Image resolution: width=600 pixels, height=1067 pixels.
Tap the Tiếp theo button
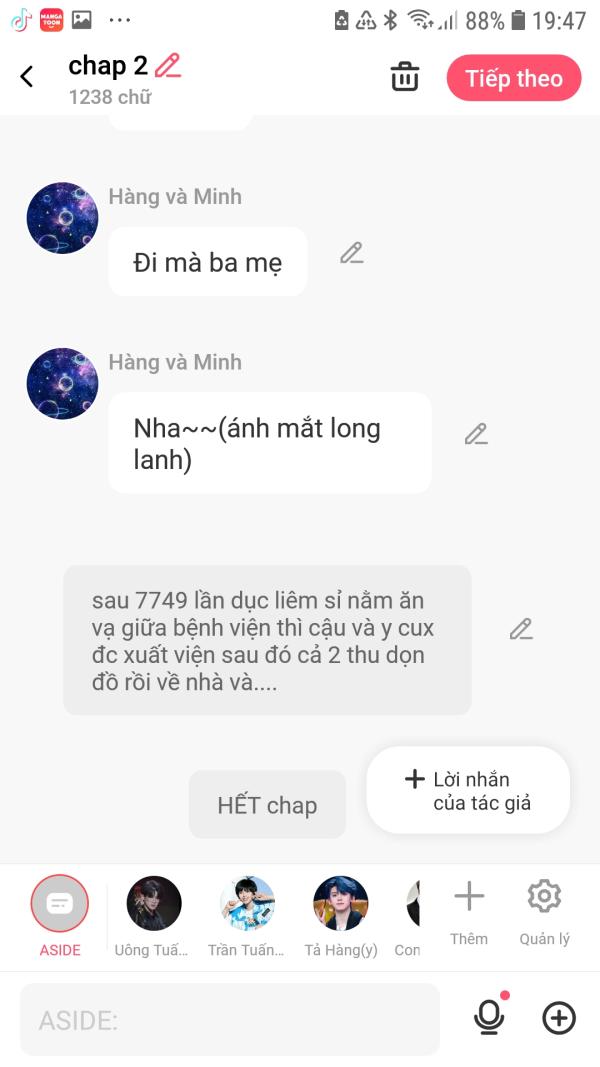pyautogui.click(x=513, y=78)
